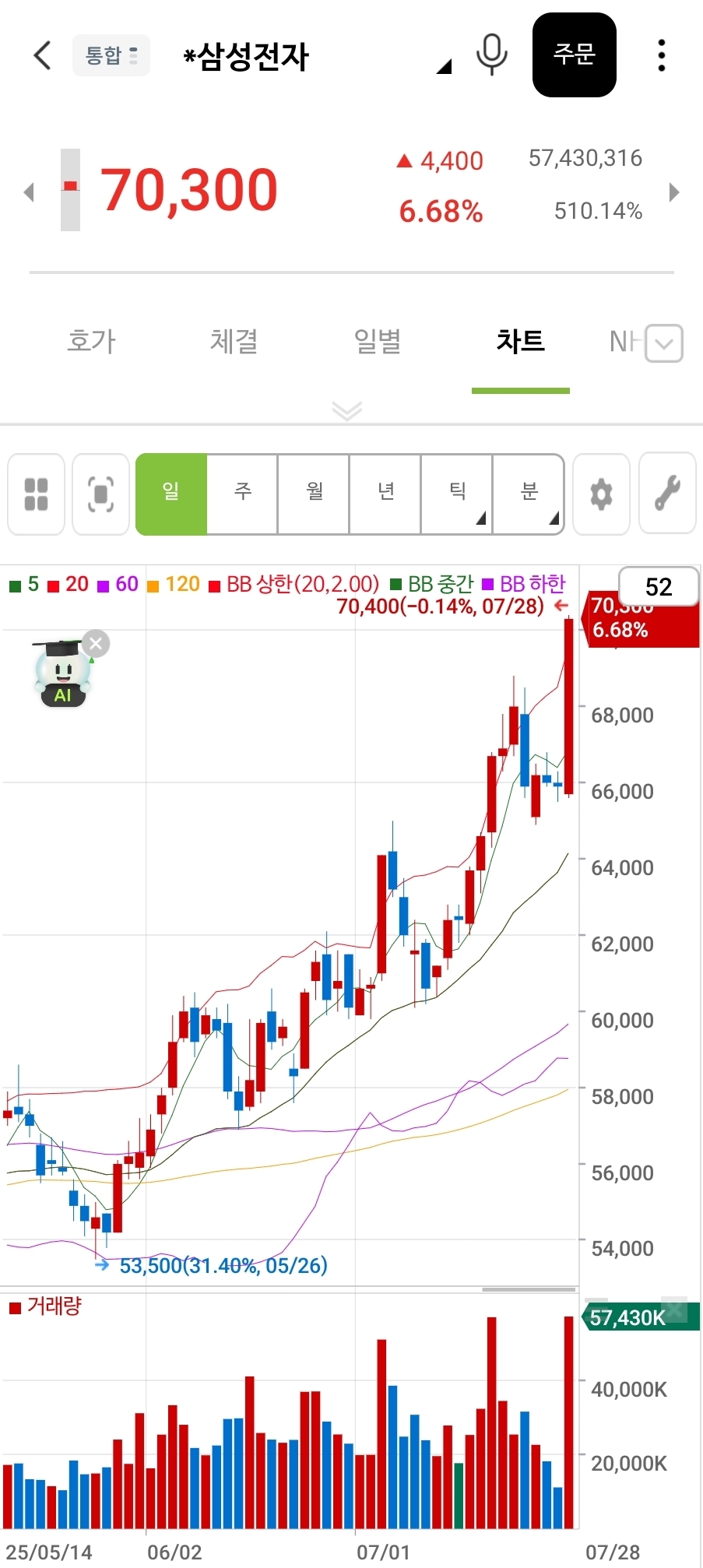Select the 월 monthly chart period
The width and height of the screenshot is (703, 1568).
coord(315,493)
